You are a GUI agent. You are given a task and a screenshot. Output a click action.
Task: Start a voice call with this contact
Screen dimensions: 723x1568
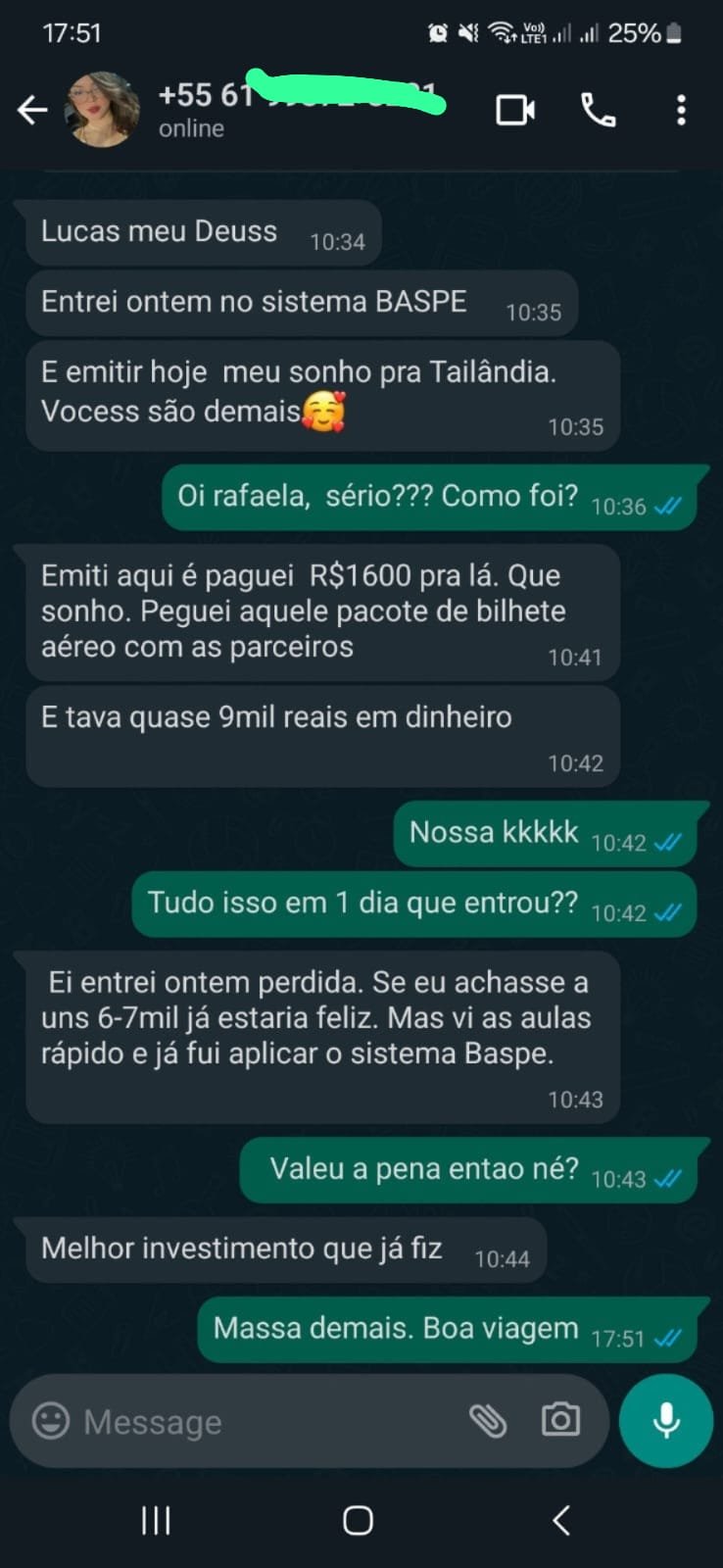tap(598, 110)
